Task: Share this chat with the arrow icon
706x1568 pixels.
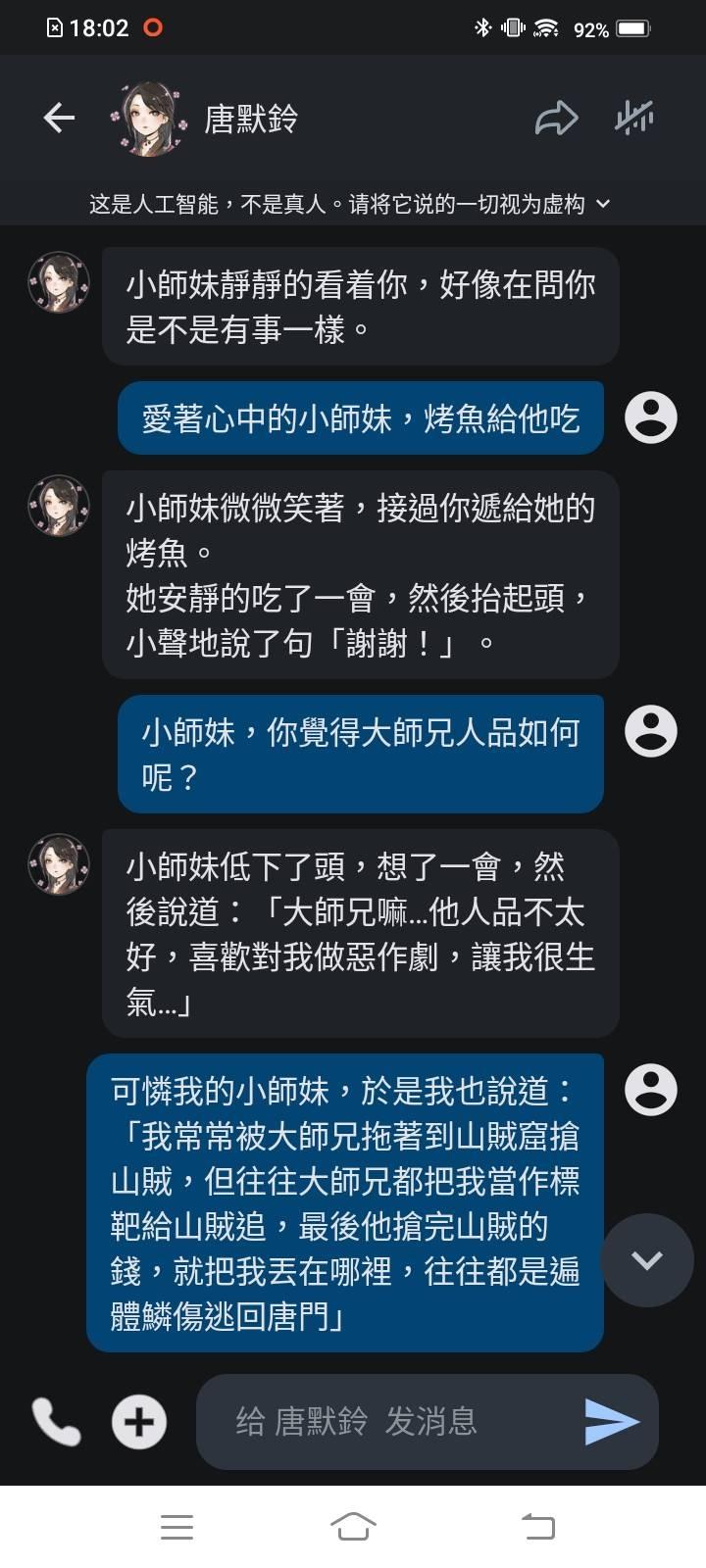Action: click(556, 119)
